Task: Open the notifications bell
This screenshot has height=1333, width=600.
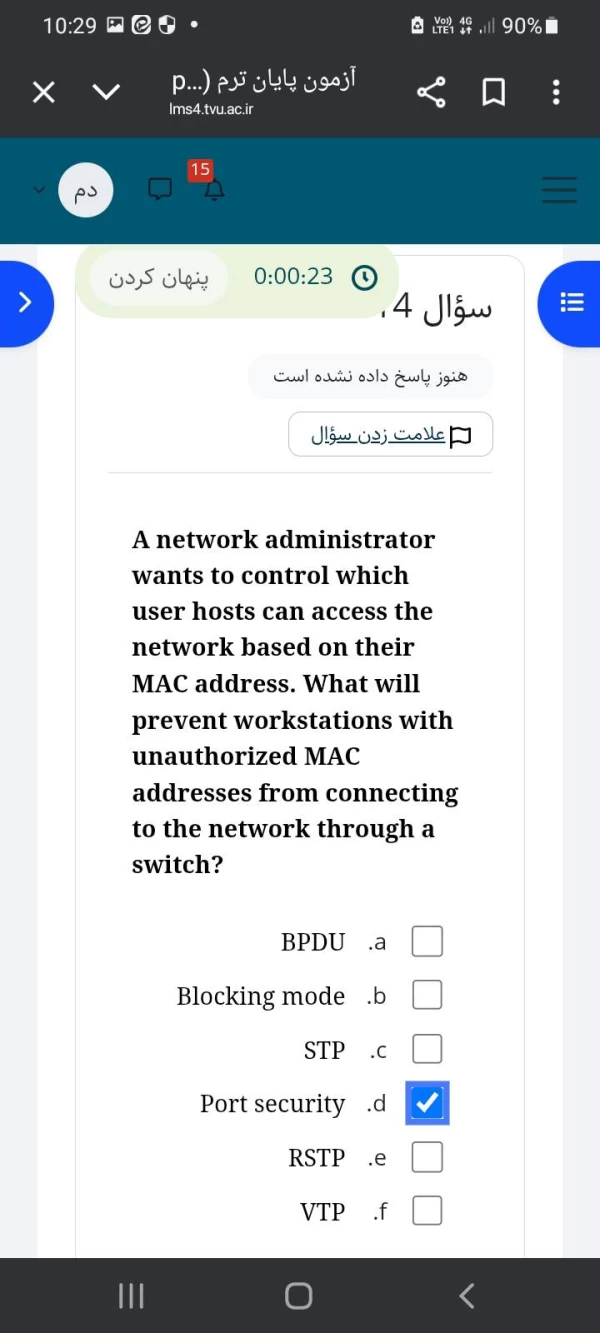Action: [x=215, y=189]
